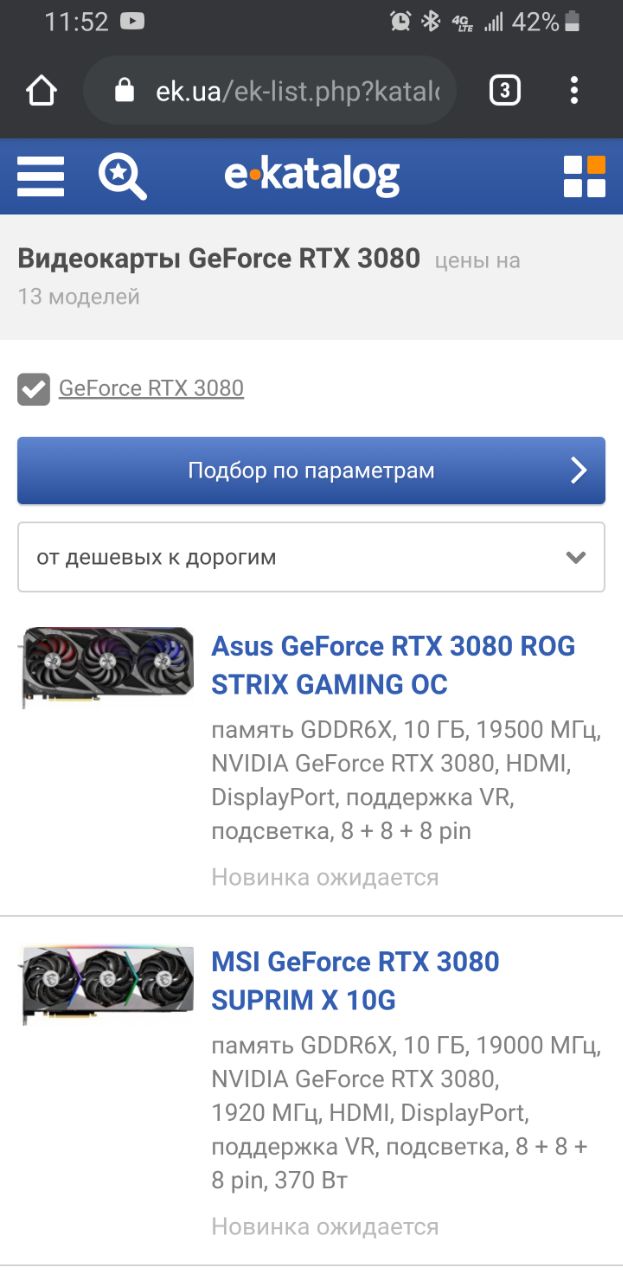Image resolution: width=623 pixels, height=1280 pixels.
Task: Open the browser overflow menu
Action: tap(574, 91)
